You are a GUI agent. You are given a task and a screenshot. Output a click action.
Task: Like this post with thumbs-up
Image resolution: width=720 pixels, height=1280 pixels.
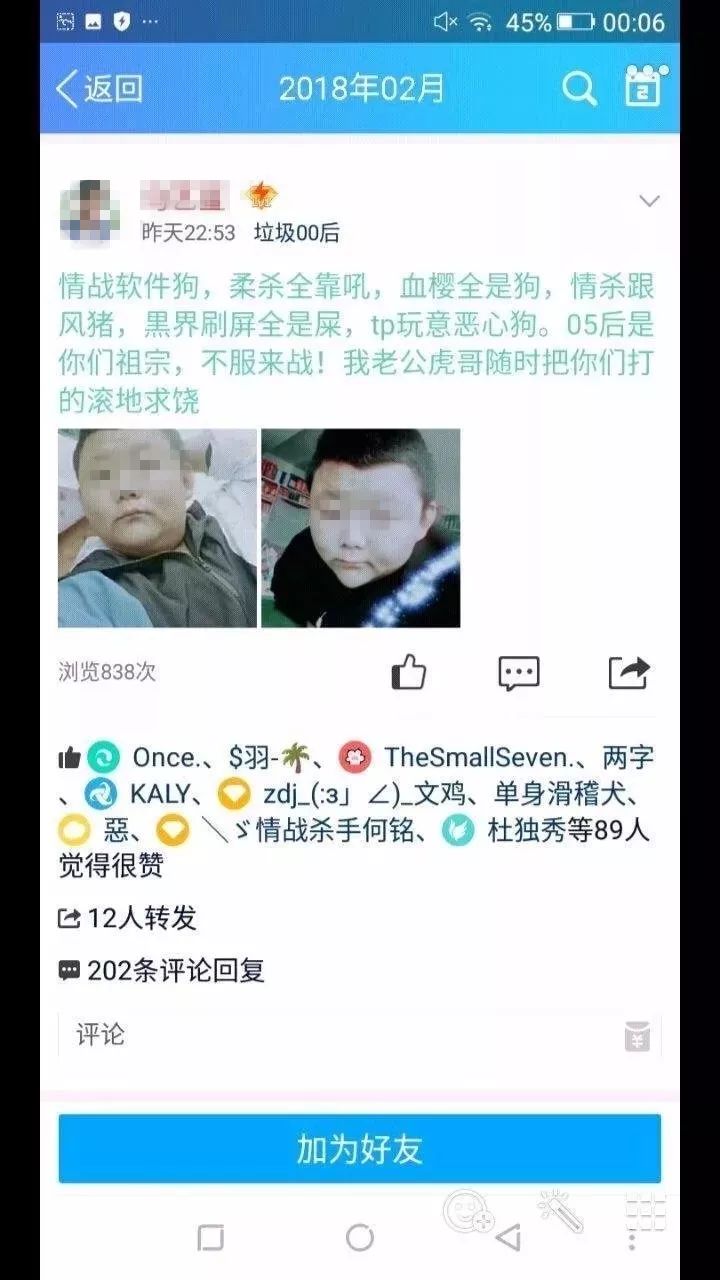[408, 672]
